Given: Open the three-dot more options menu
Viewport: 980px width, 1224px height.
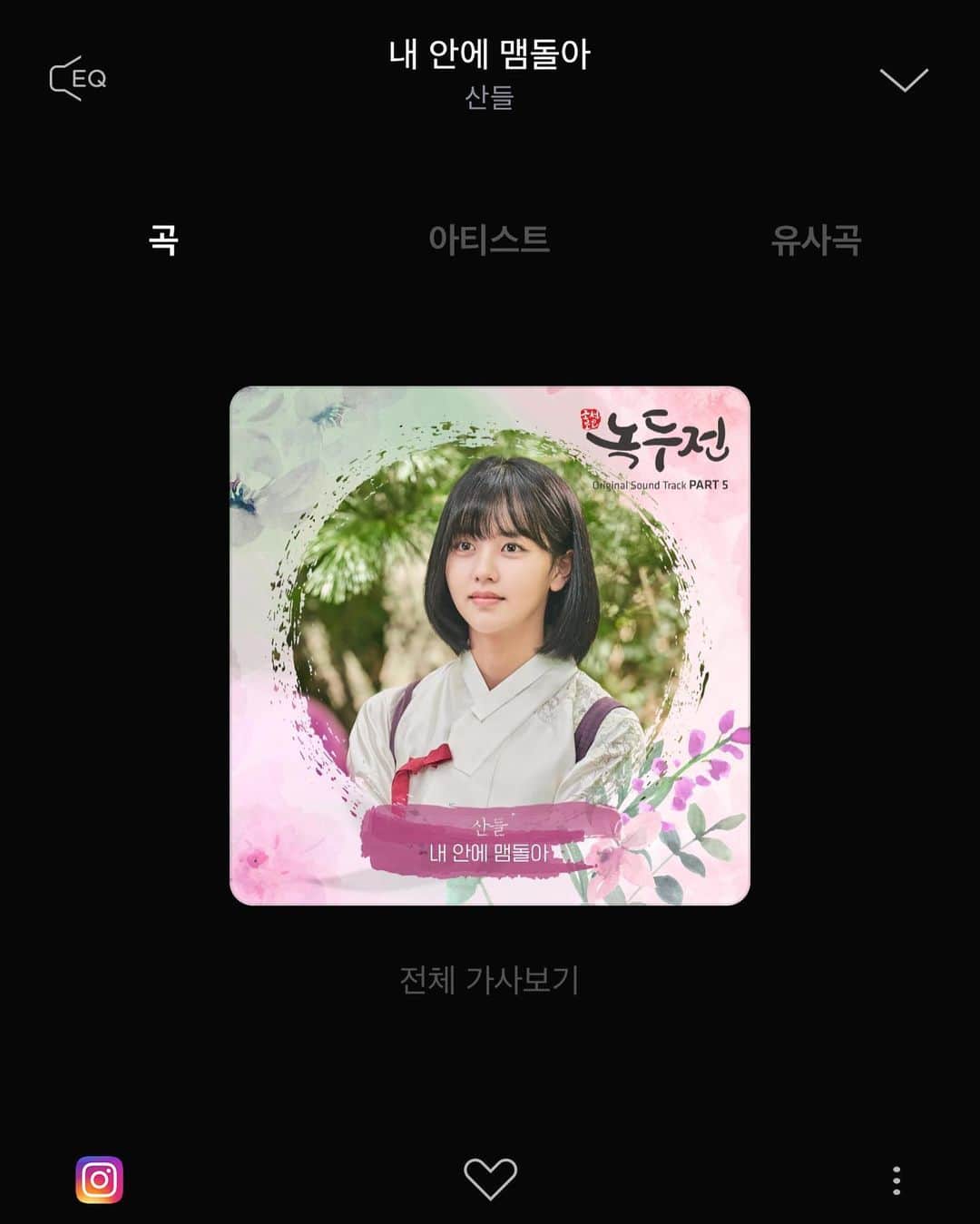Looking at the screenshot, I should 897,1180.
